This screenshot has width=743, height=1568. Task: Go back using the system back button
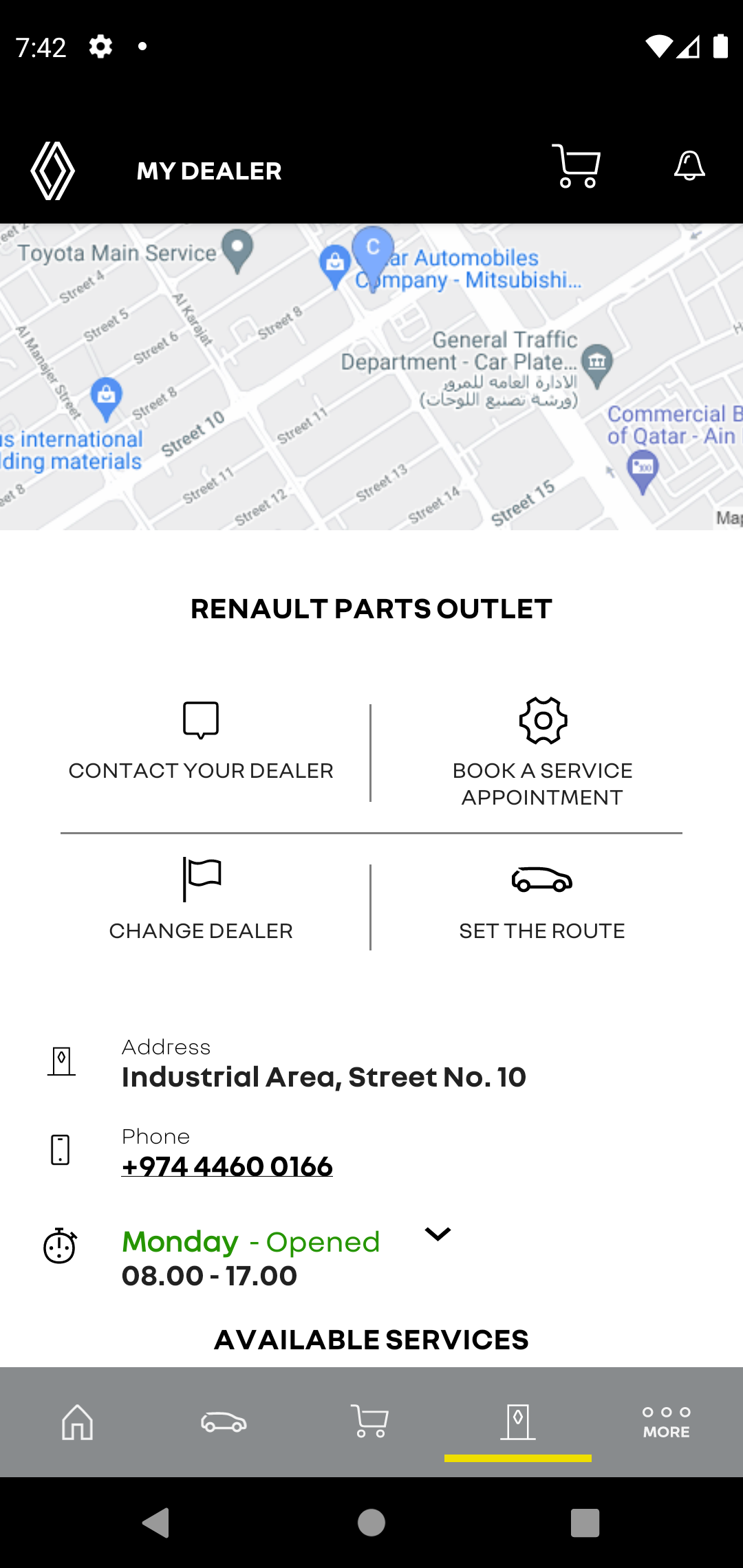pyautogui.click(x=156, y=1523)
